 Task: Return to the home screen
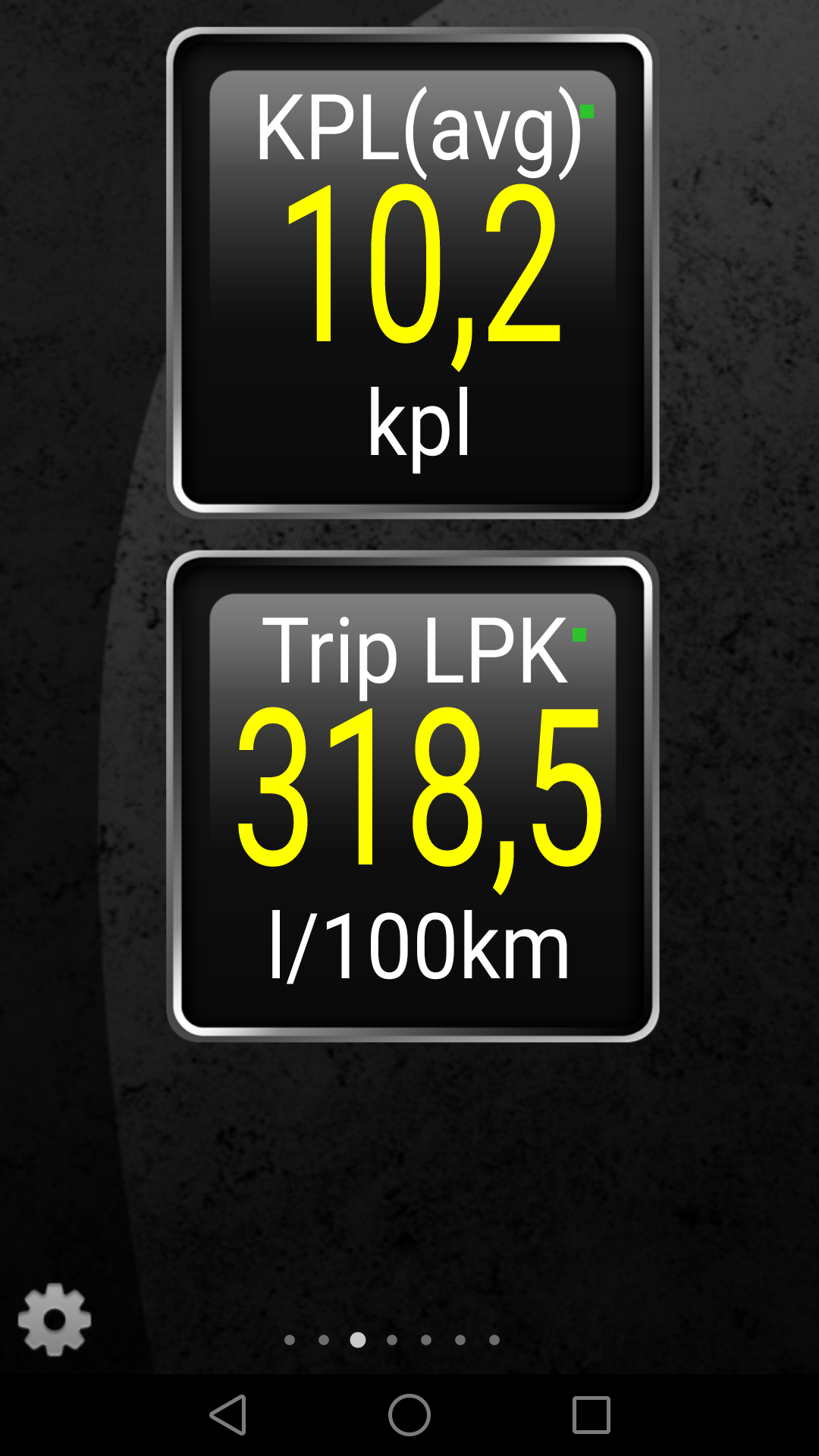coord(409,1415)
